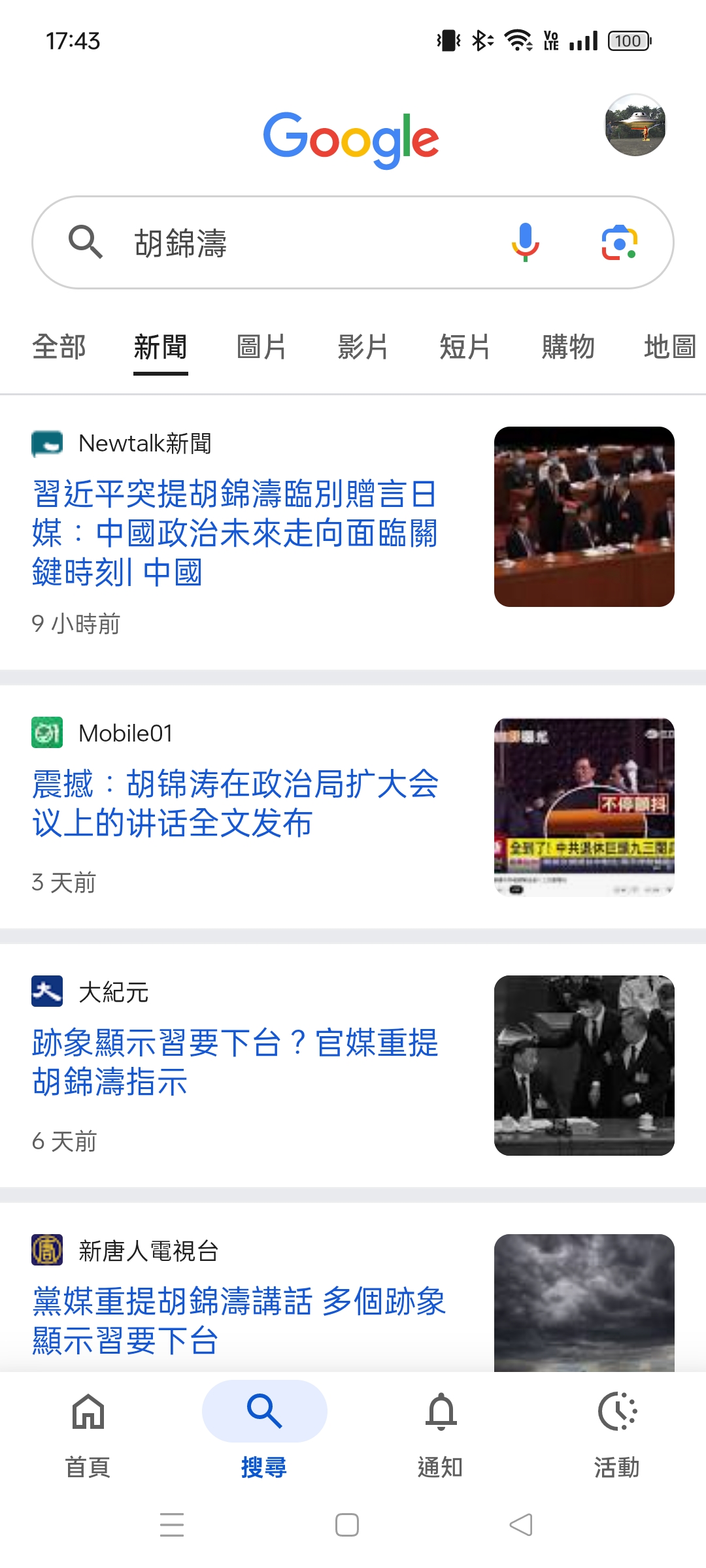Switch to the 地圖 results tab

[x=669, y=347]
